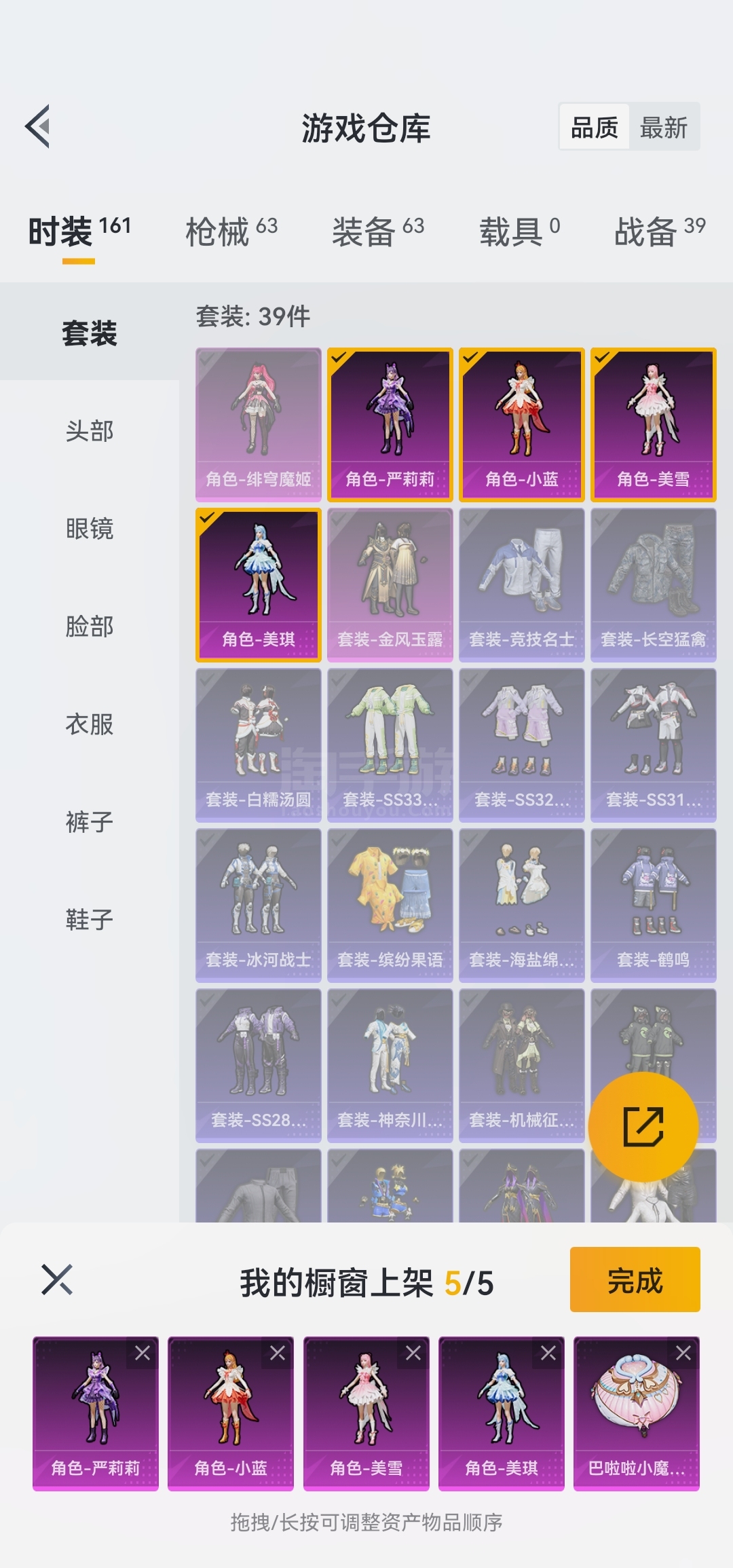Remove 角色-严莉莉 from the showcase tray
The height and width of the screenshot is (1568, 733).
[x=143, y=1353]
